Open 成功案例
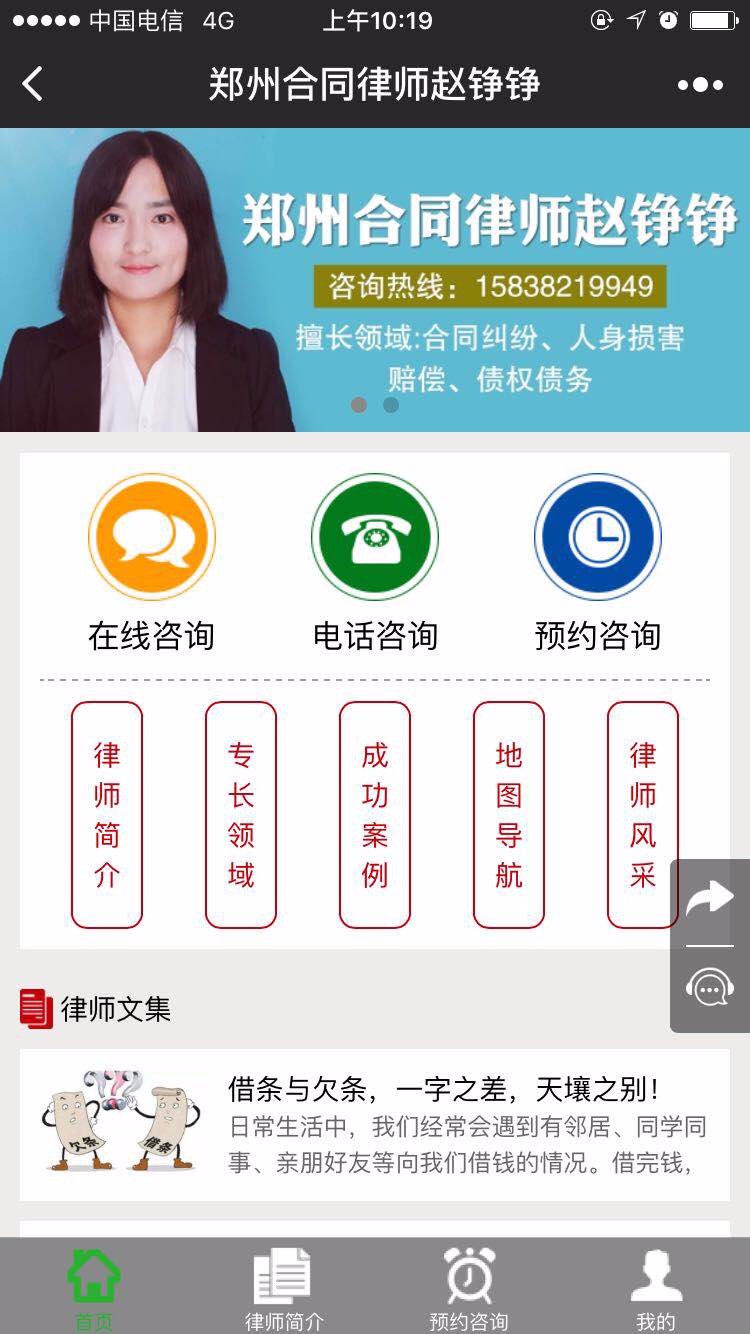Viewport: 750px width, 1334px height. point(375,815)
